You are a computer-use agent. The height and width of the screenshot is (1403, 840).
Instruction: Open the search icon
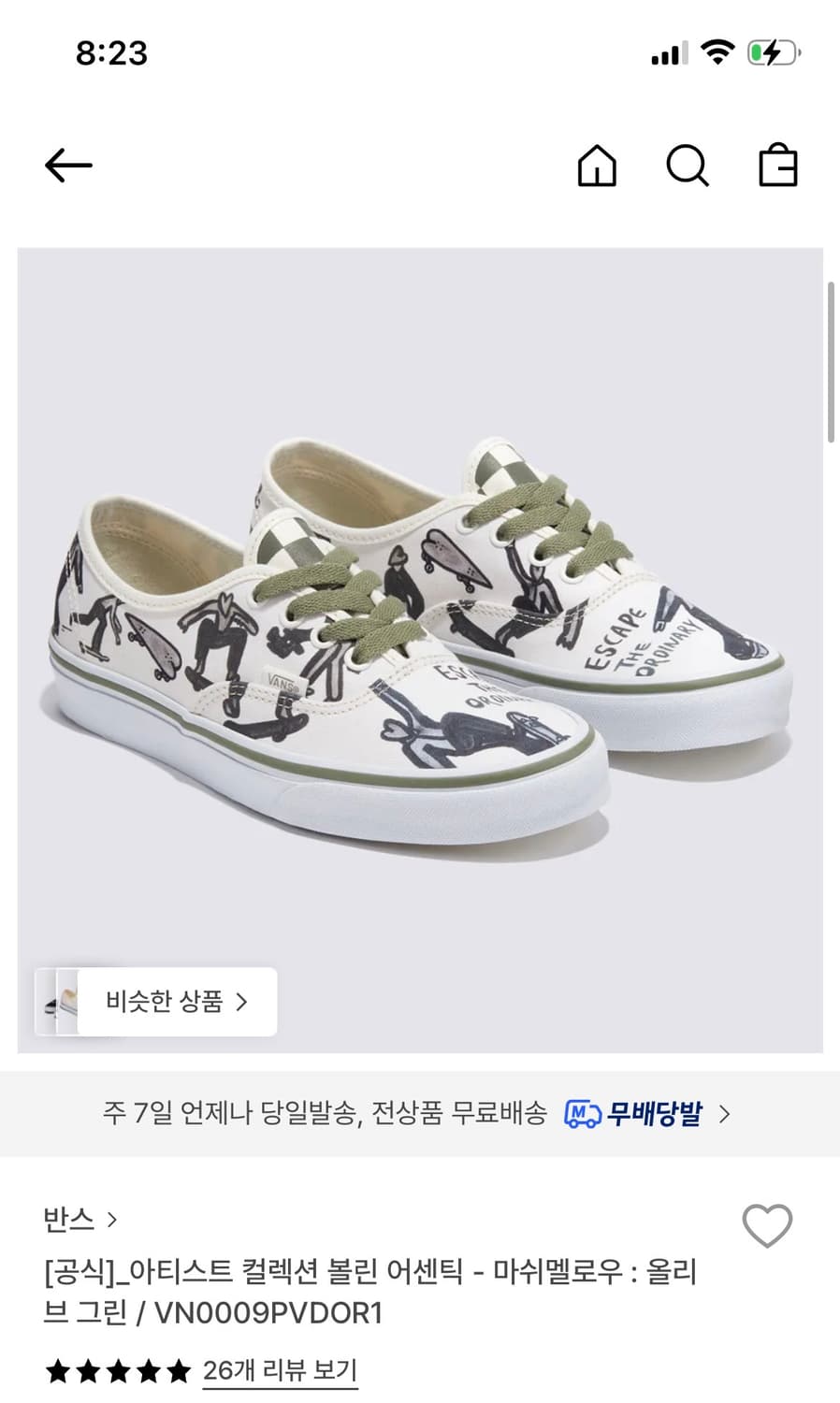pos(688,166)
